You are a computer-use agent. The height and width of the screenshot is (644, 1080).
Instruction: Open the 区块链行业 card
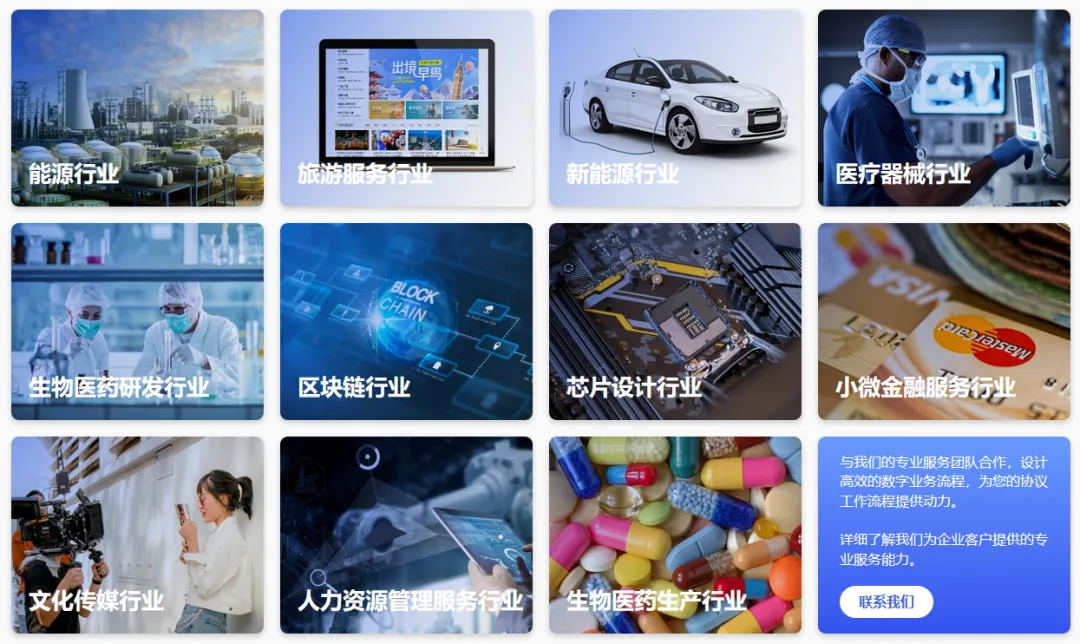point(406,321)
